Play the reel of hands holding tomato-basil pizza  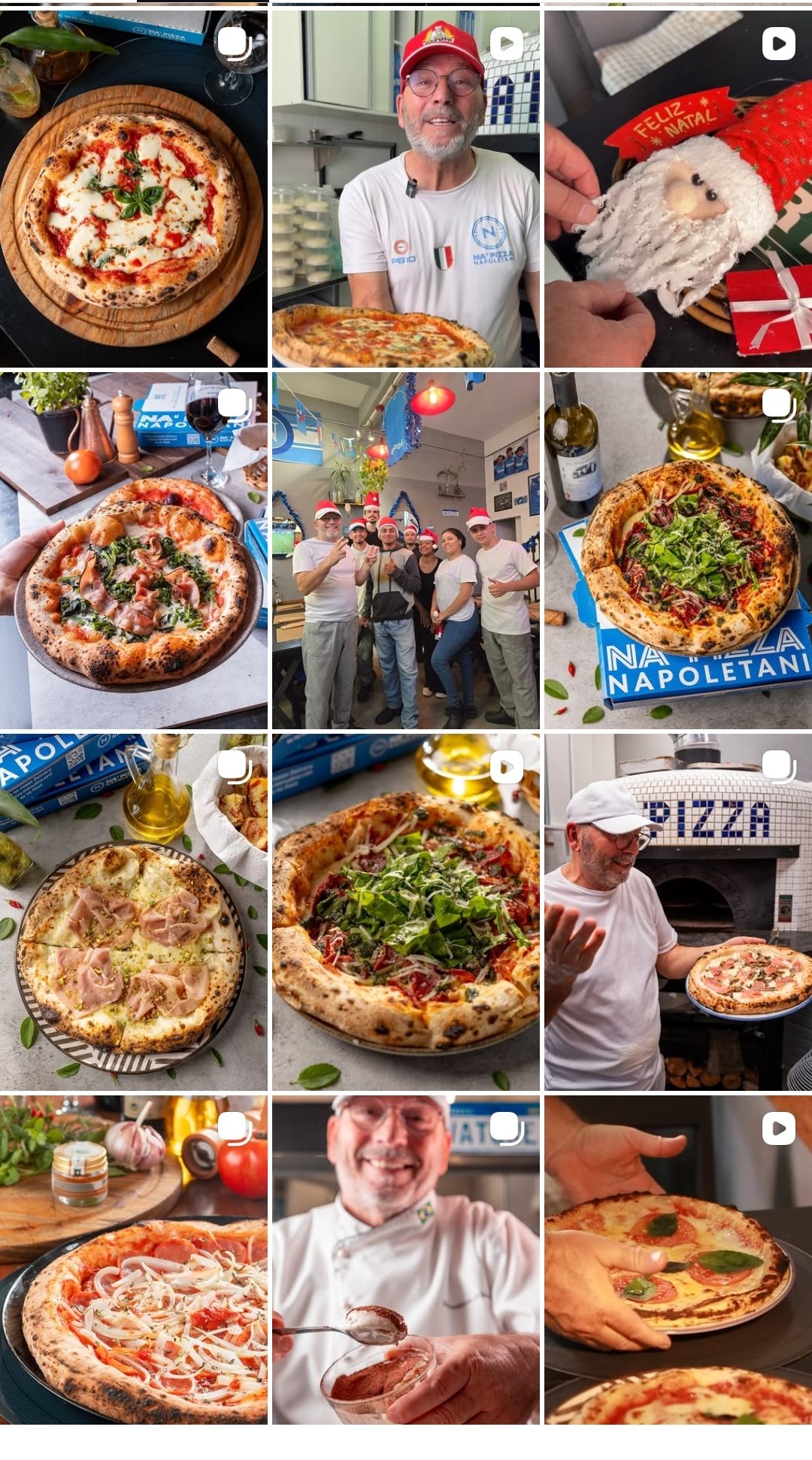coord(678,1259)
